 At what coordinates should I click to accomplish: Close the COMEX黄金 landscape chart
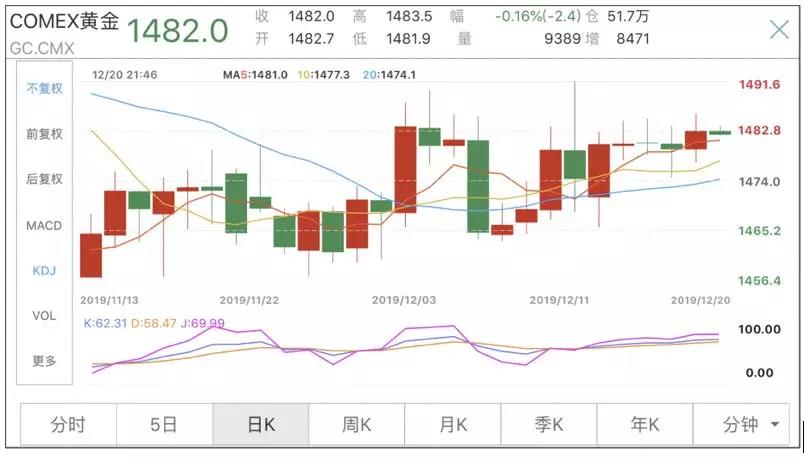pos(779,30)
